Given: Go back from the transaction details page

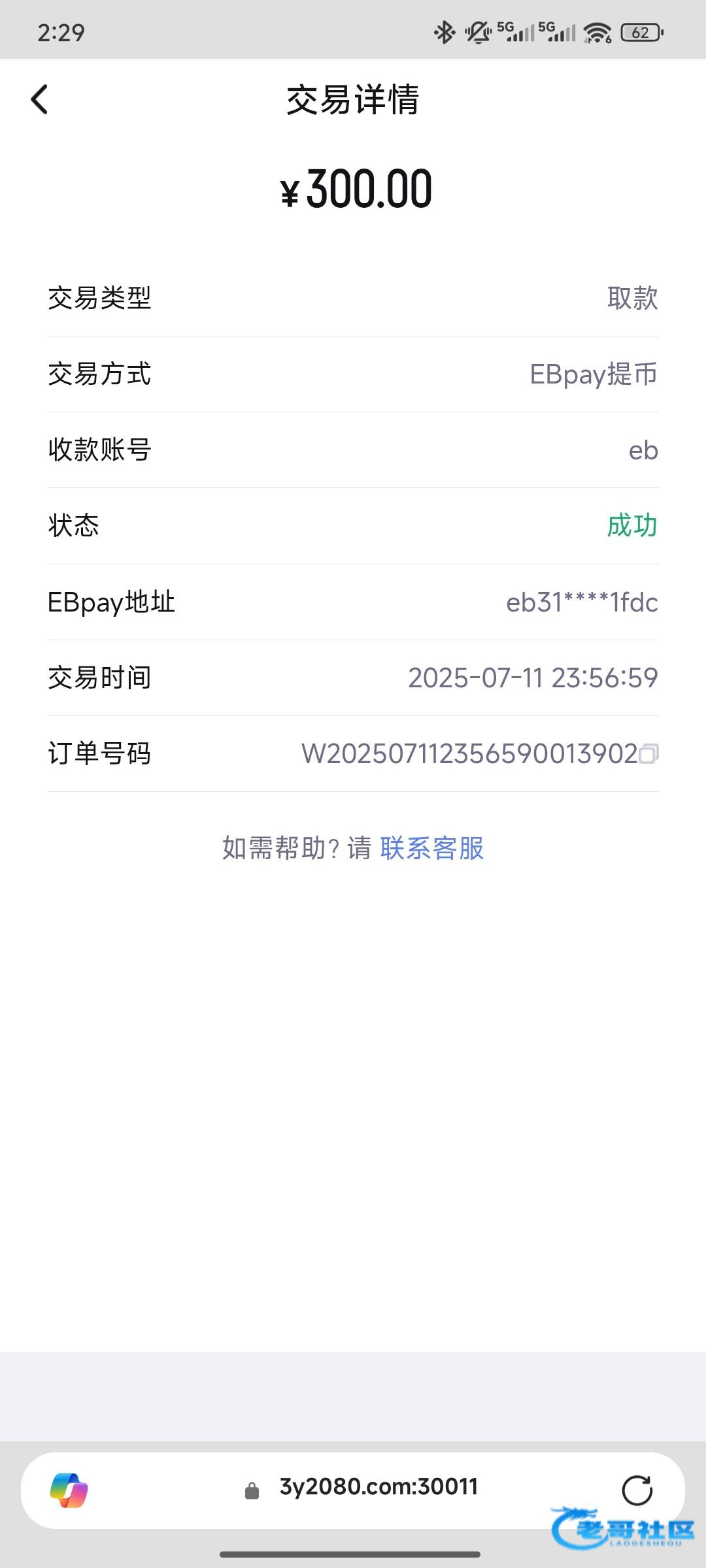Looking at the screenshot, I should pyautogui.click(x=39, y=100).
